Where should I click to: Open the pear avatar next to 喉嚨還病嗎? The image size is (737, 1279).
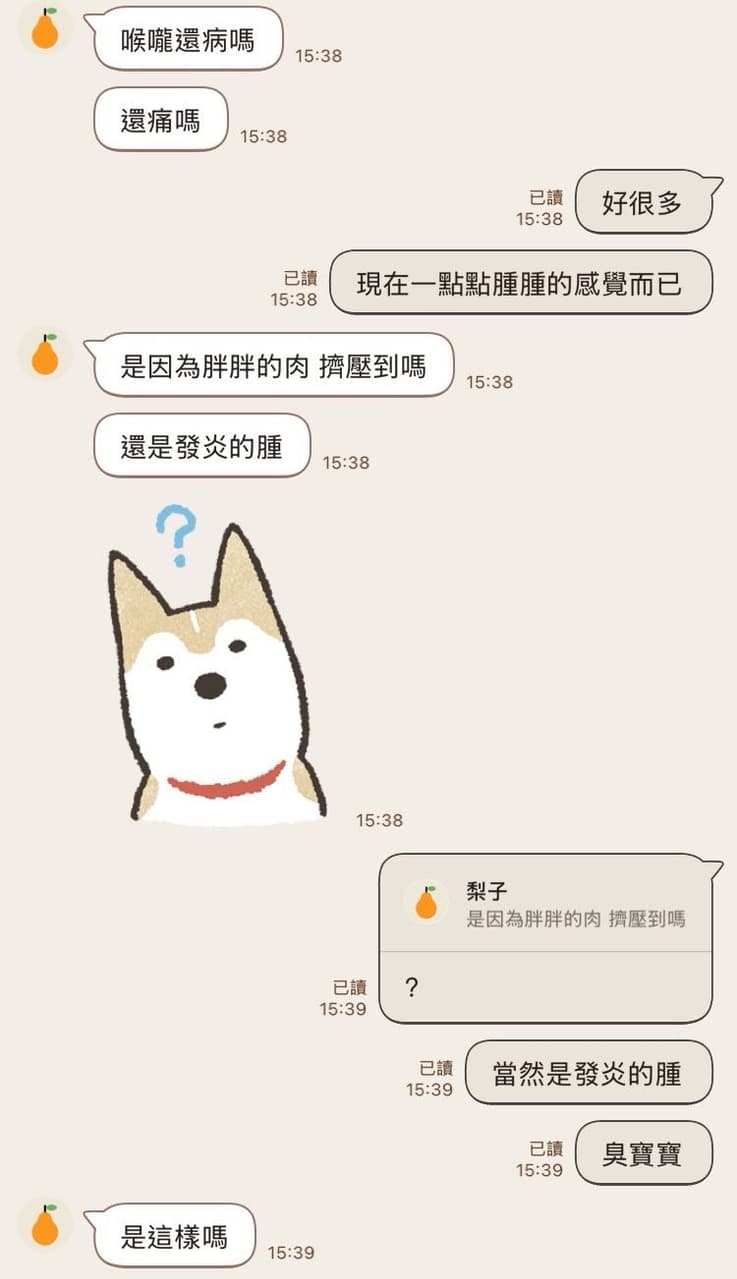point(45,29)
